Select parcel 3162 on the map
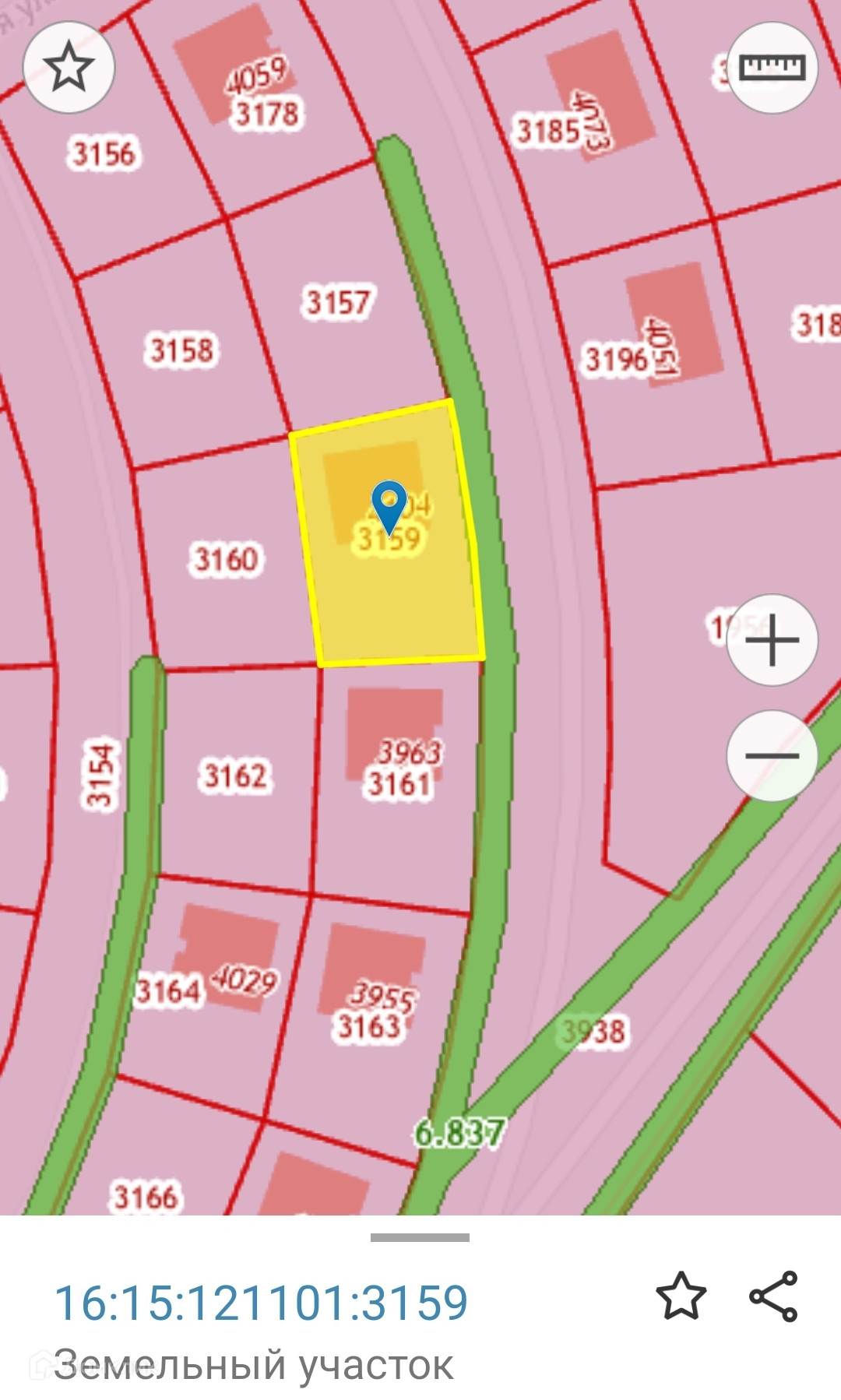 [x=236, y=776]
